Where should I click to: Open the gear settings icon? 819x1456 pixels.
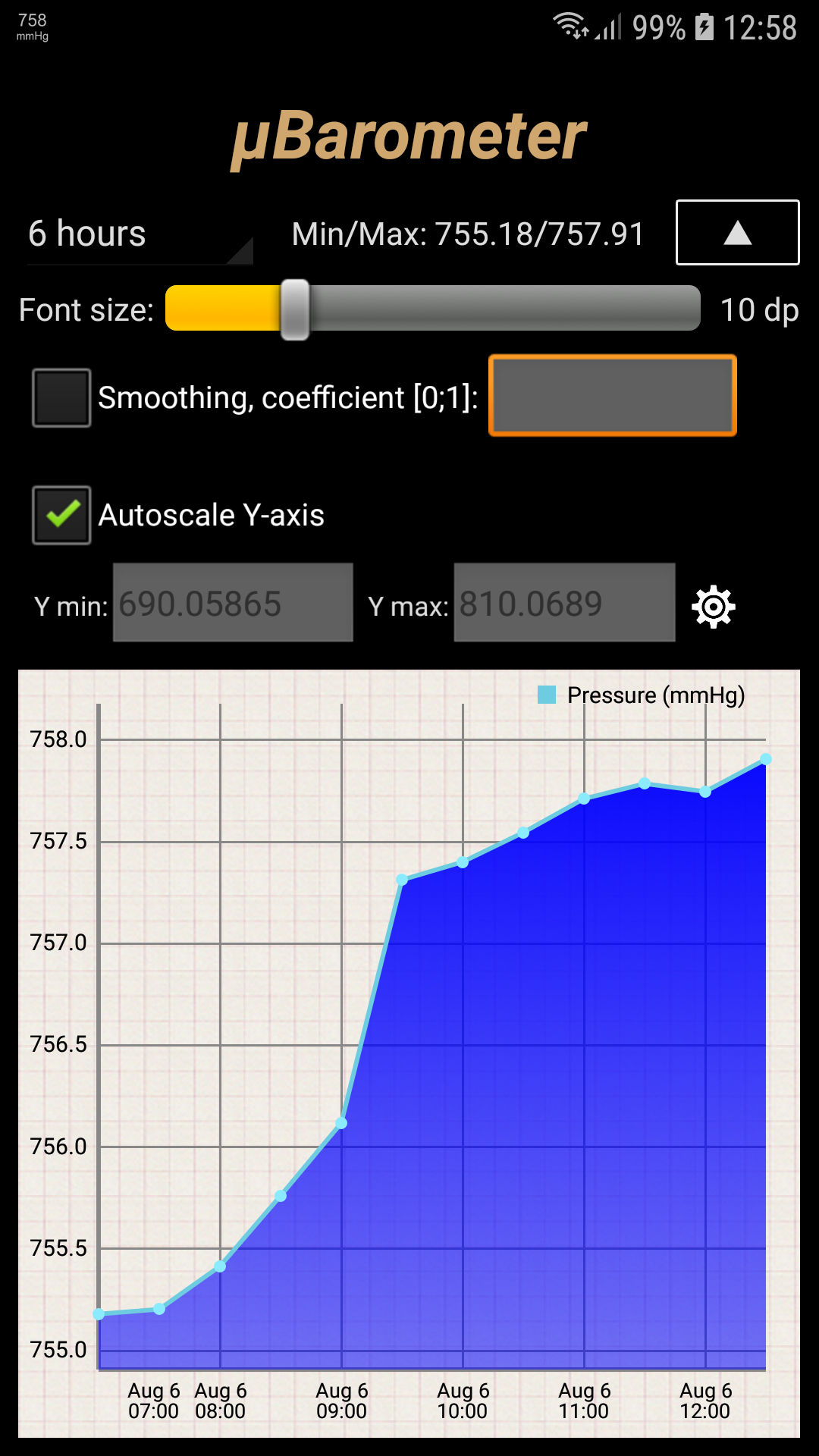click(x=714, y=607)
